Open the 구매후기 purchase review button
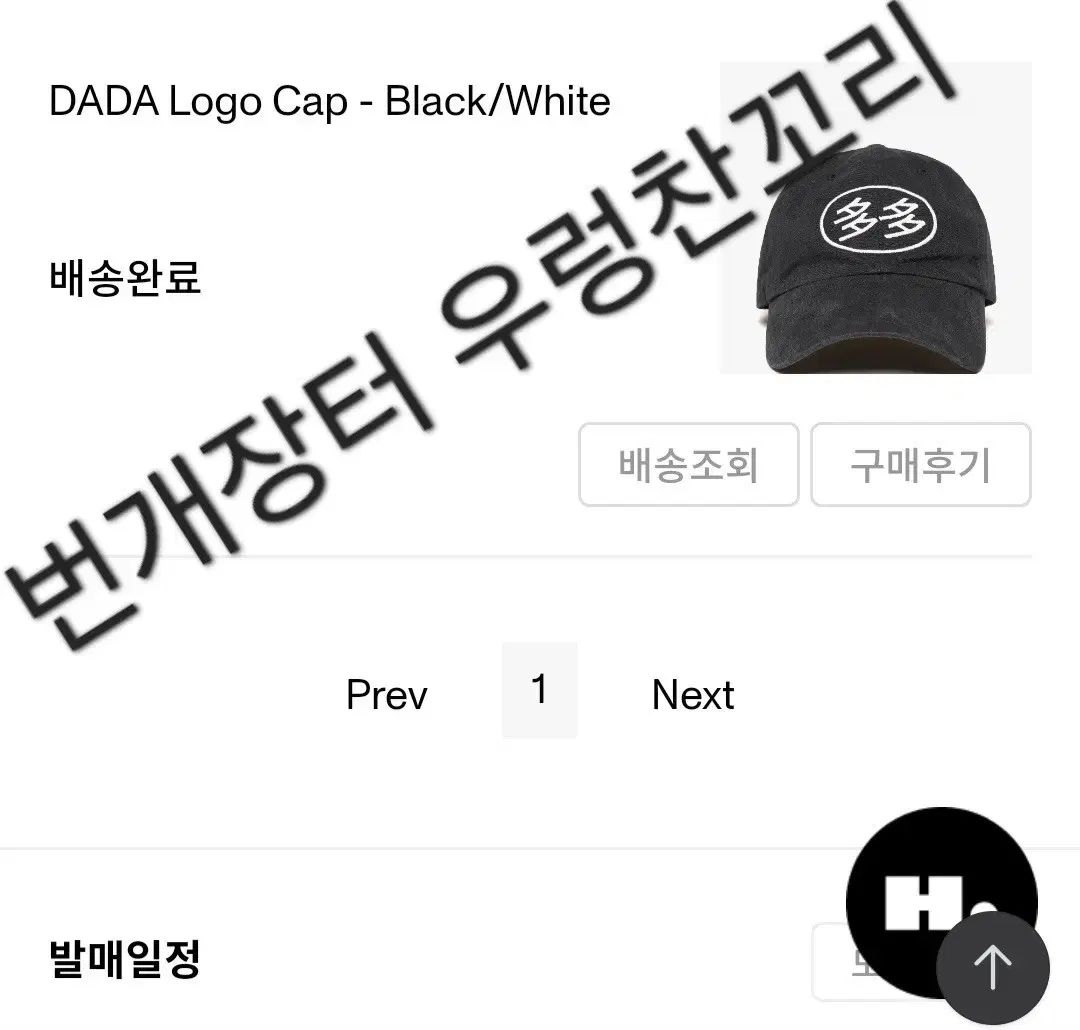The image size is (1080, 1030). pyautogui.click(x=920, y=465)
